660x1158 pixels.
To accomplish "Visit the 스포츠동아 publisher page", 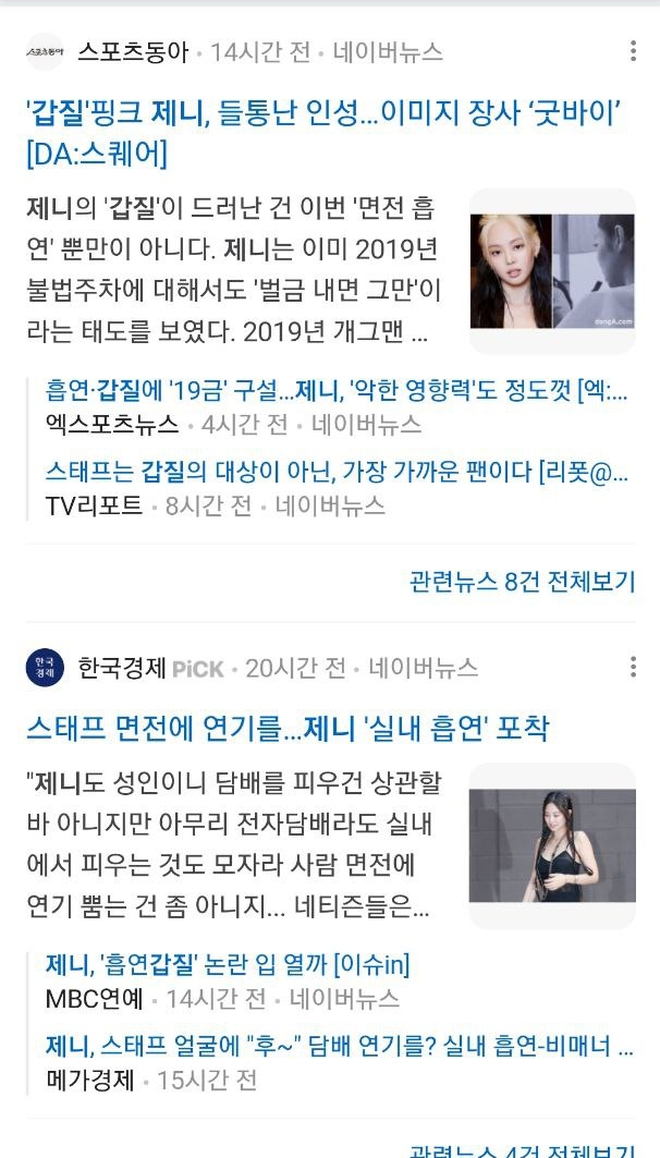I will 132,52.
